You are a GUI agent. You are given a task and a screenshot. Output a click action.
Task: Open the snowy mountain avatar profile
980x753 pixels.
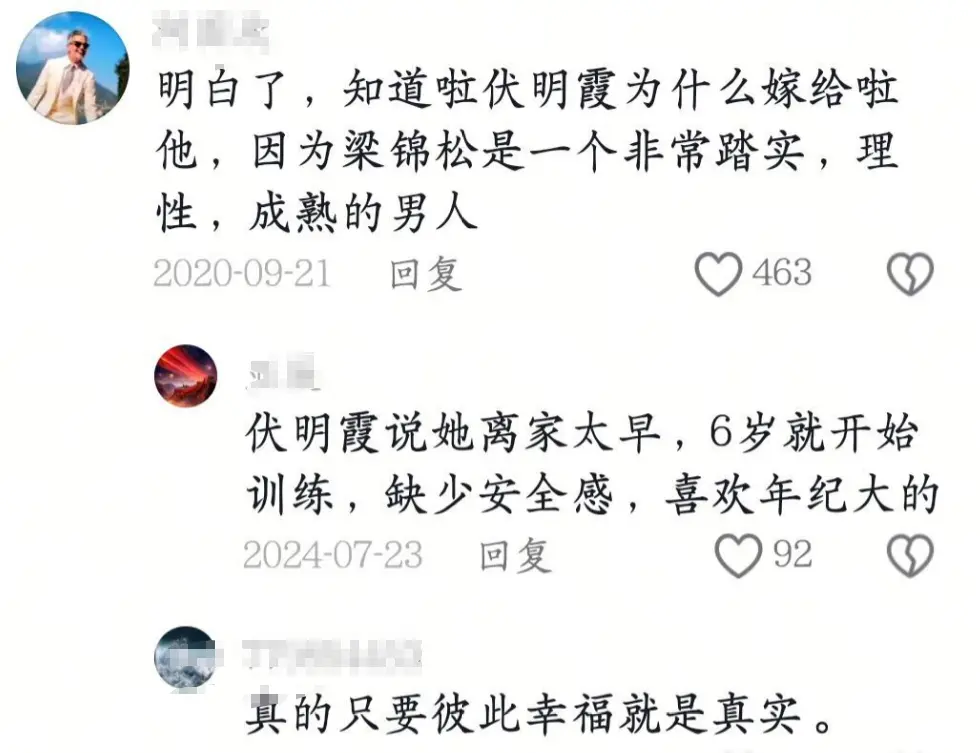tap(185, 658)
